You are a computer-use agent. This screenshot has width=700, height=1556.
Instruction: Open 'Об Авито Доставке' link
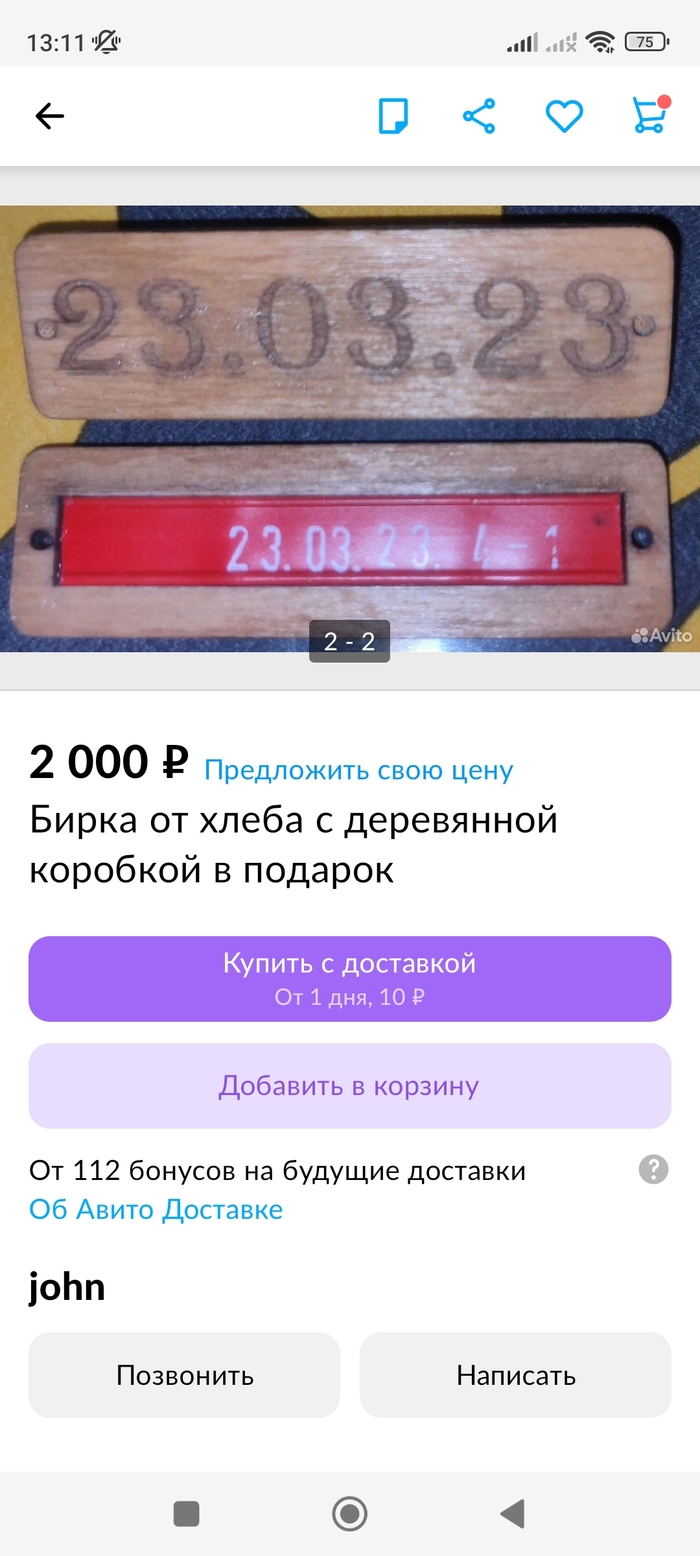click(156, 1209)
